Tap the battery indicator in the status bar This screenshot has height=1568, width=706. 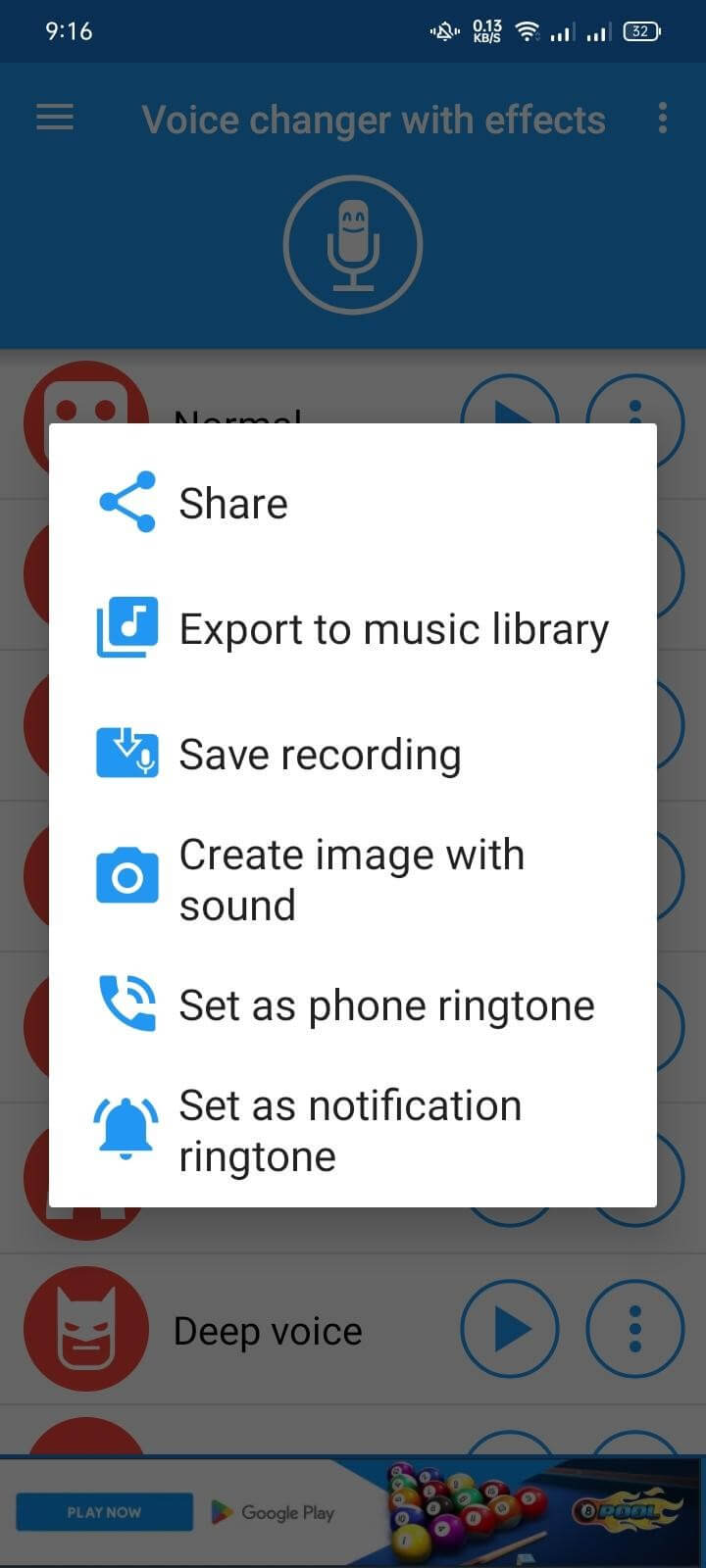click(640, 31)
